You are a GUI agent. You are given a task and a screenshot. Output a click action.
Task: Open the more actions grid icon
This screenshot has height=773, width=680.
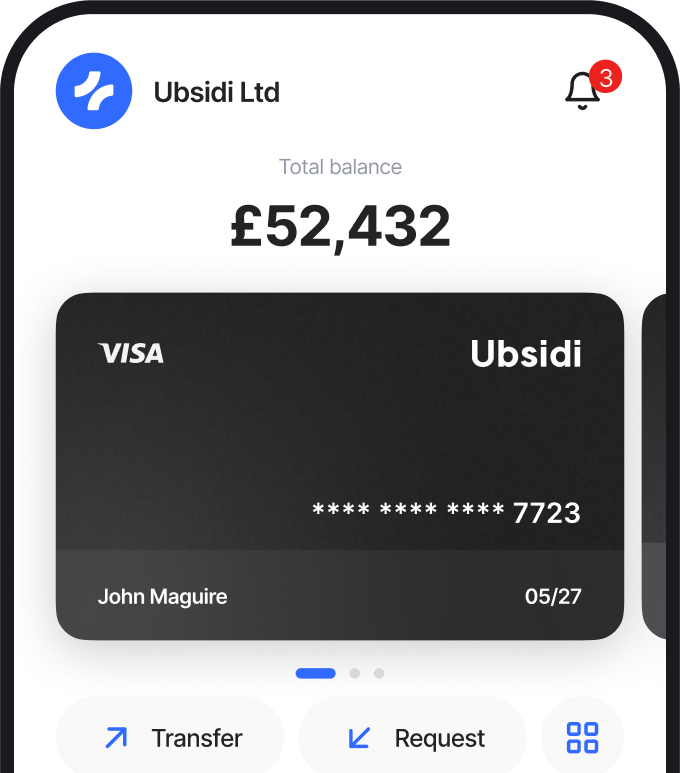pos(582,738)
